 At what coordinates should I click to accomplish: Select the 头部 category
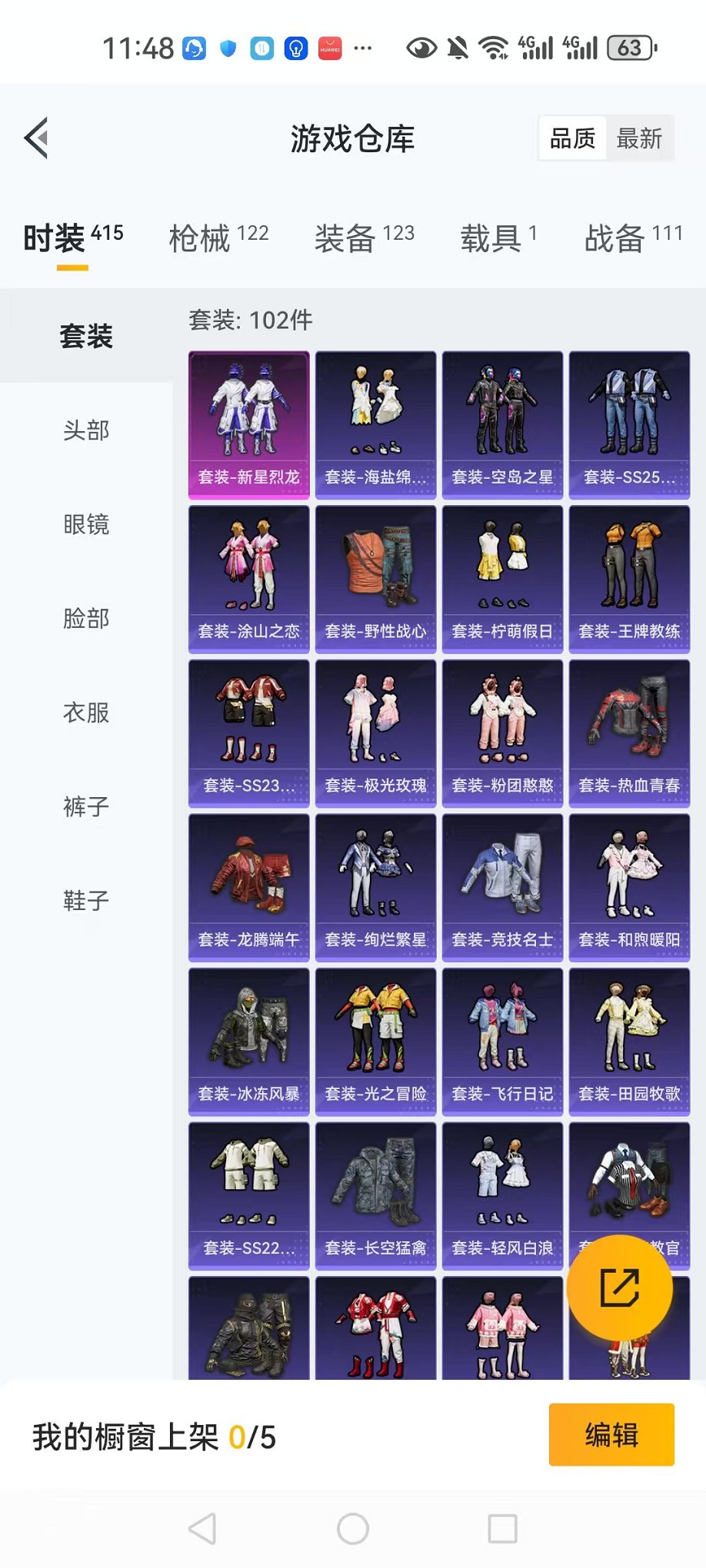(86, 430)
